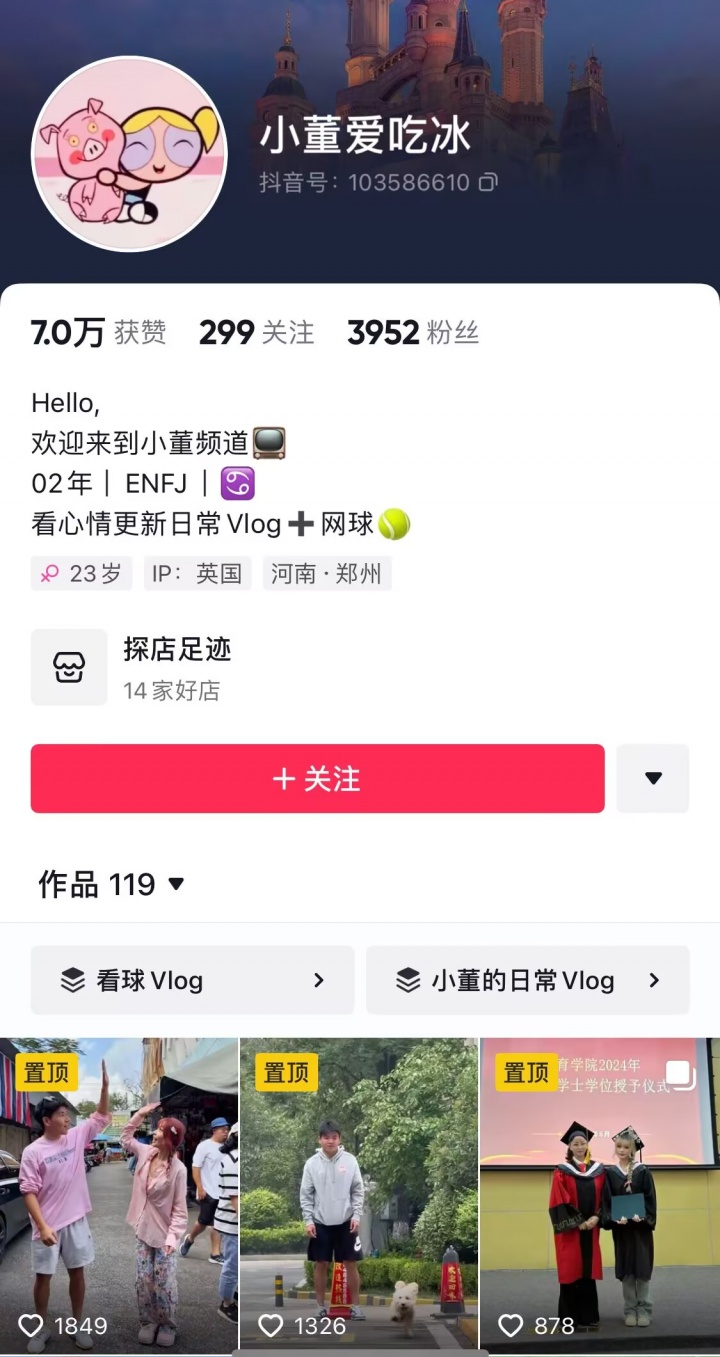The image size is (720, 1357).
Task: Follow 小董爱吃冰 with the red 关注 button
Action: [317, 779]
